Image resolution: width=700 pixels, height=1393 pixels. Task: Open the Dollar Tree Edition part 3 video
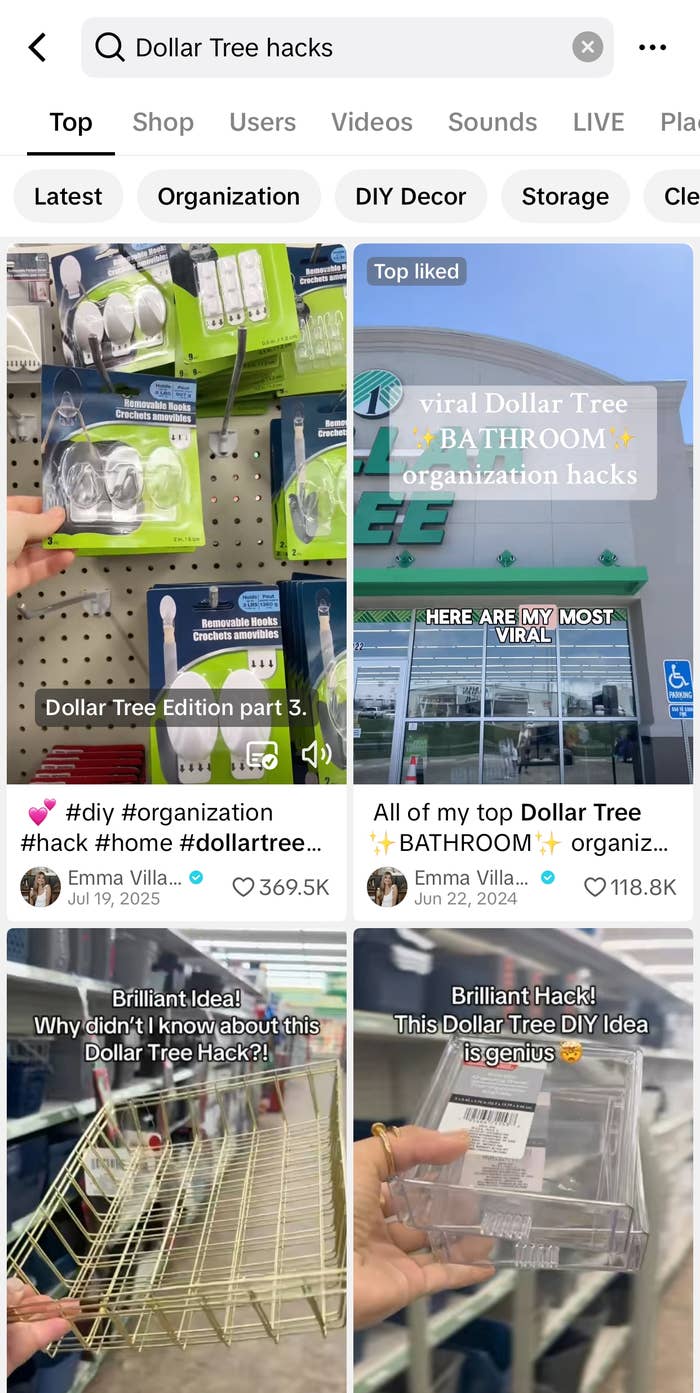point(177,500)
